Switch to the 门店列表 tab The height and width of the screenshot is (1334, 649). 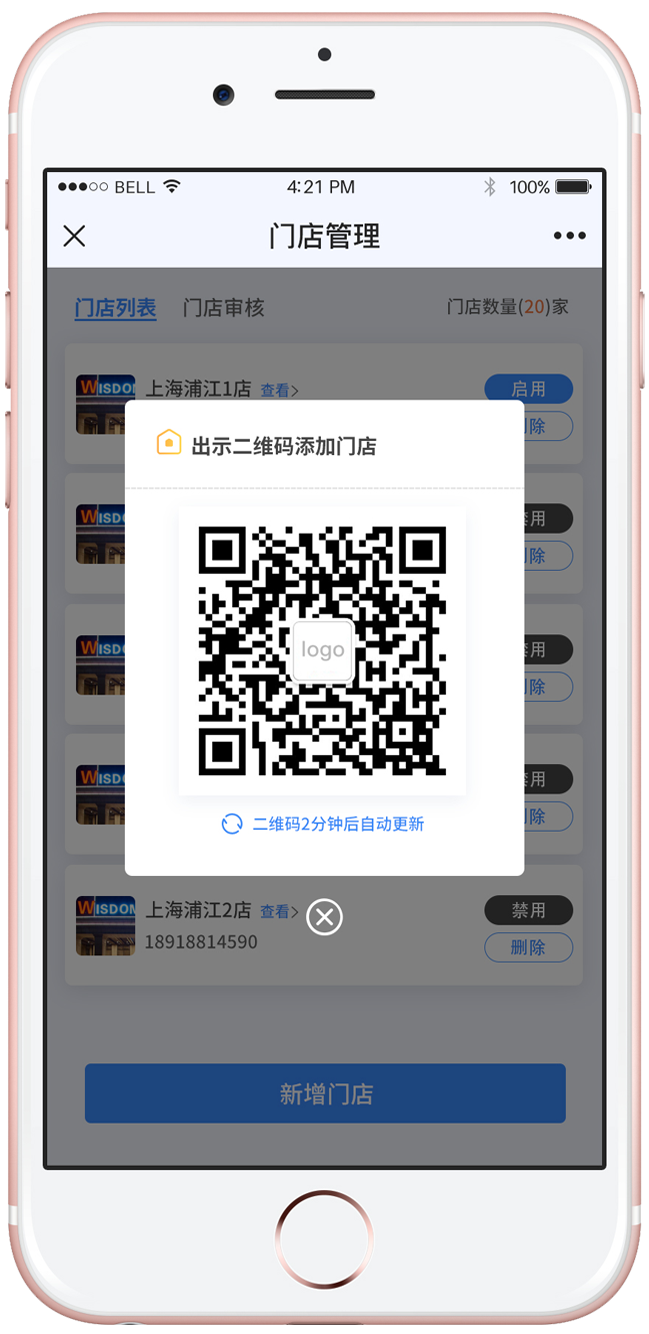[115, 308]
